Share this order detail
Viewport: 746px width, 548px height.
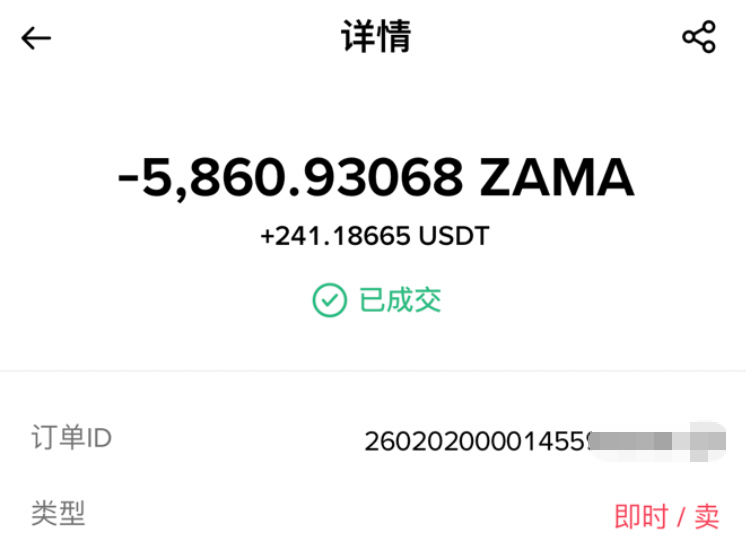pyautogui.click(x=699, y=38)
